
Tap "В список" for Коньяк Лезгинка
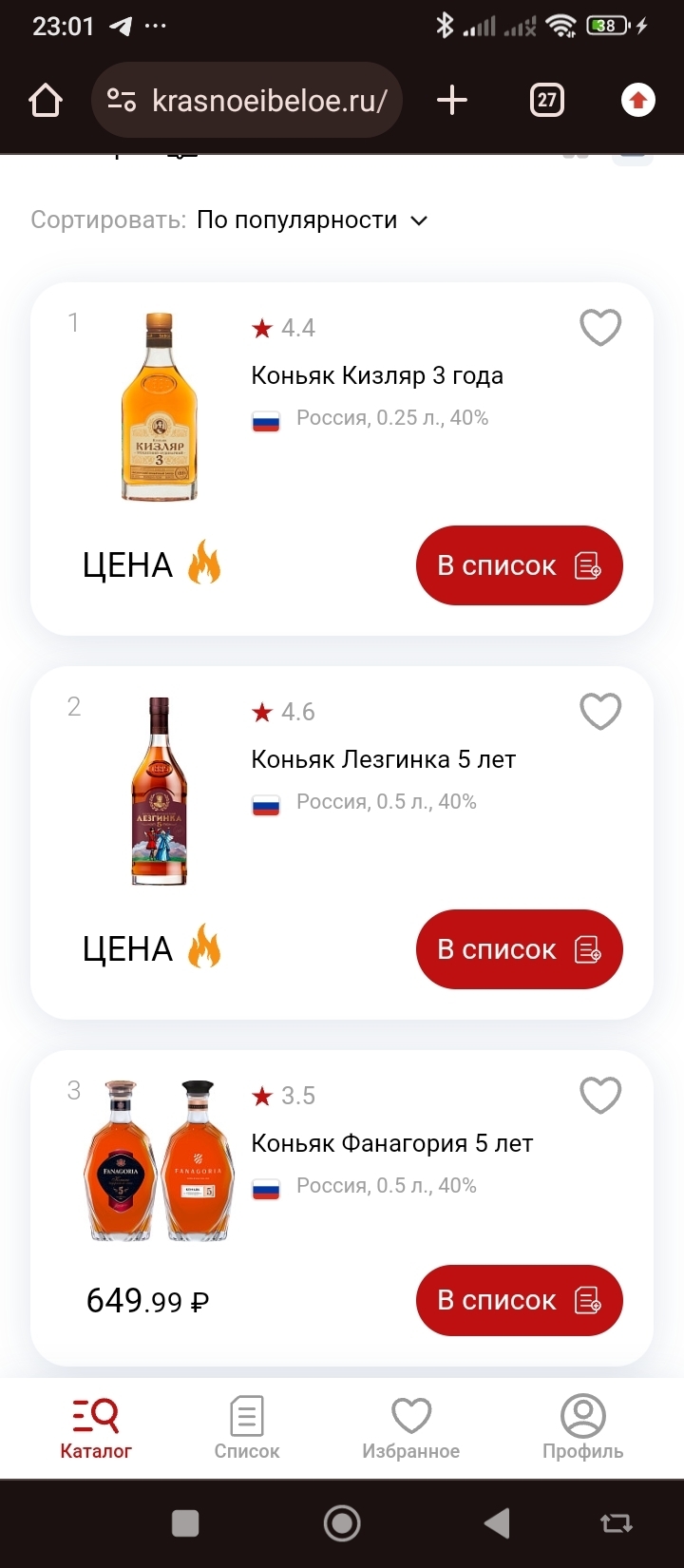519,949
